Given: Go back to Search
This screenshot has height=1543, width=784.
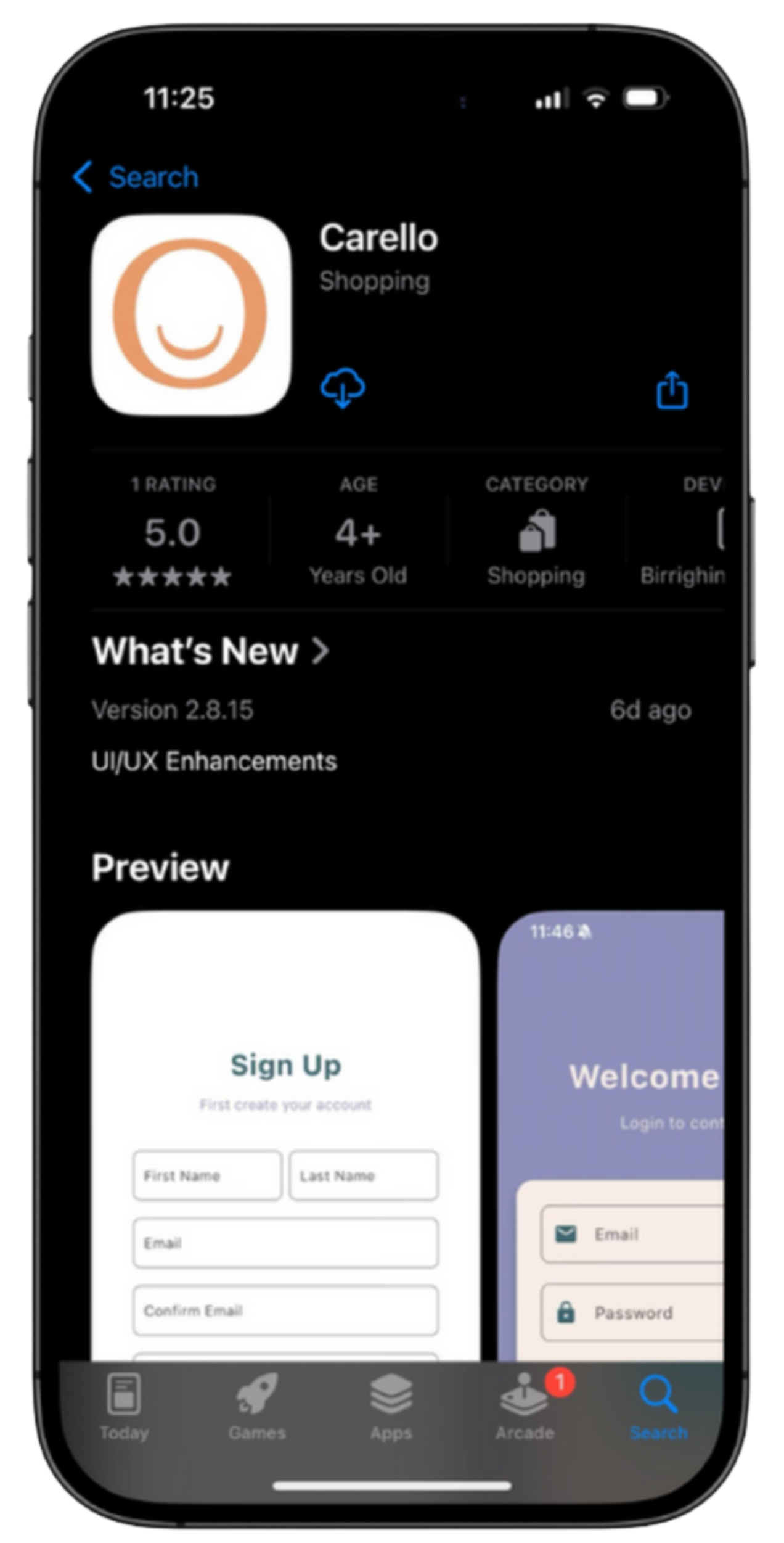Looking at the screenshot, I should 136,178.
